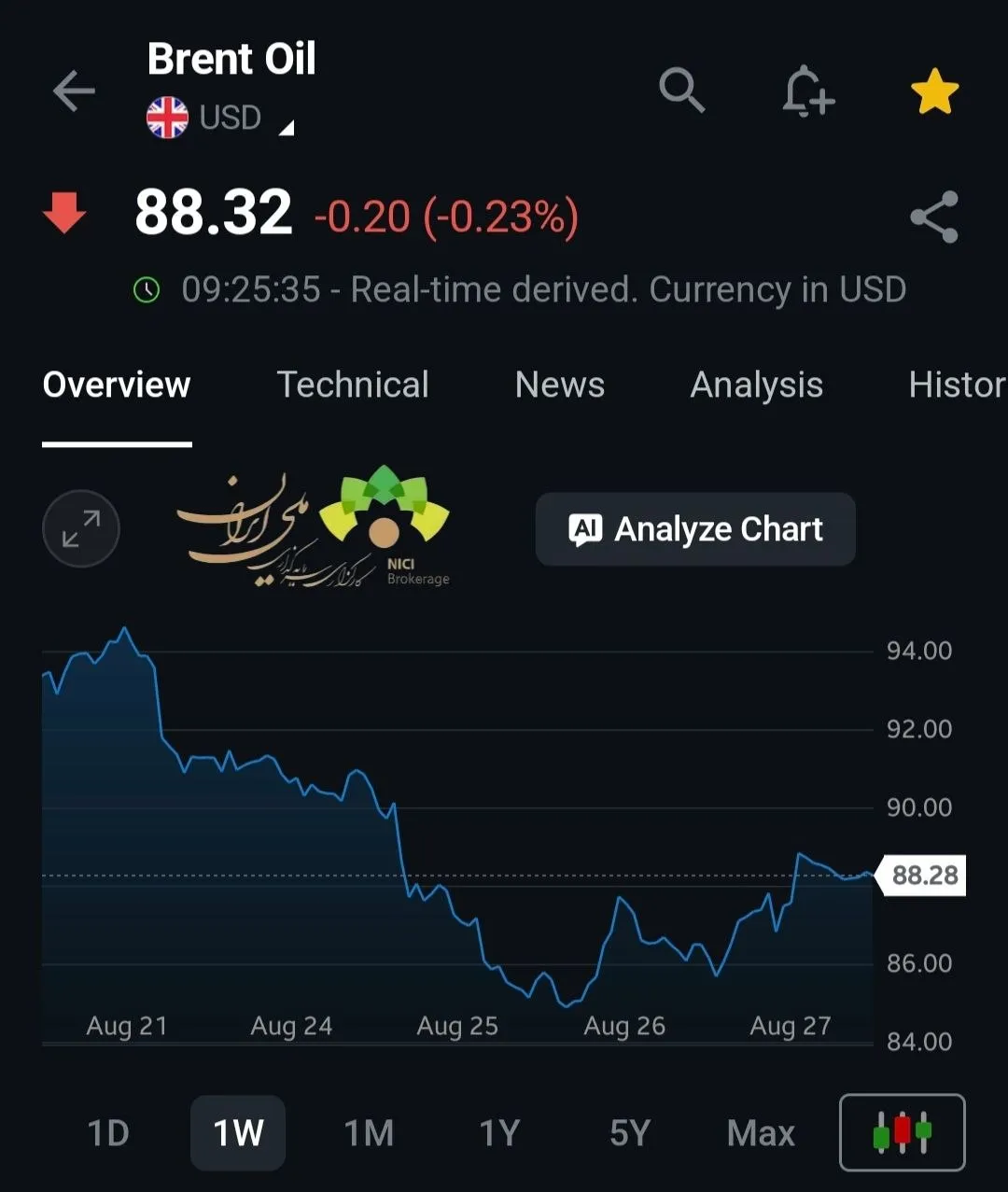The image size is (1008, 1192).
Task: Change chart range to 1M
Action: pyautogui.click(x=369, y=1133)
